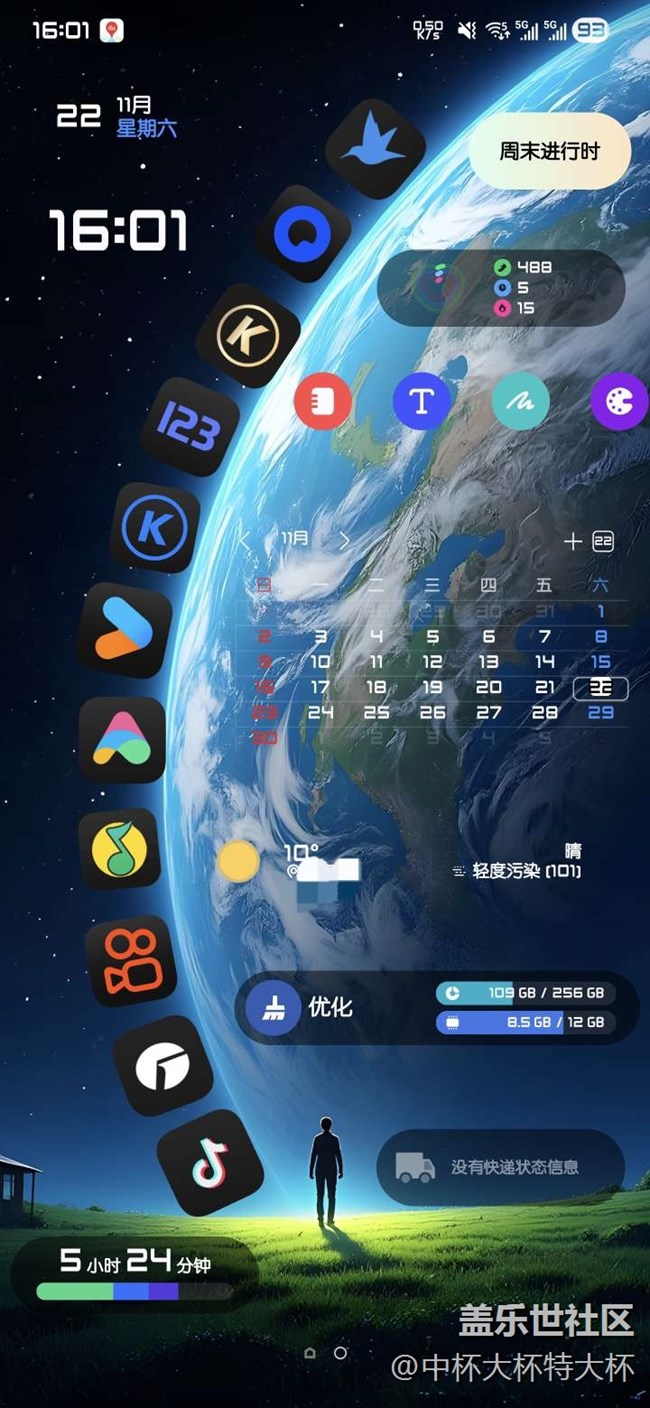Screen dimensions: 650x1408
Task: Open the TikTok (Douyin) app icon
Action: [211, 1162]
